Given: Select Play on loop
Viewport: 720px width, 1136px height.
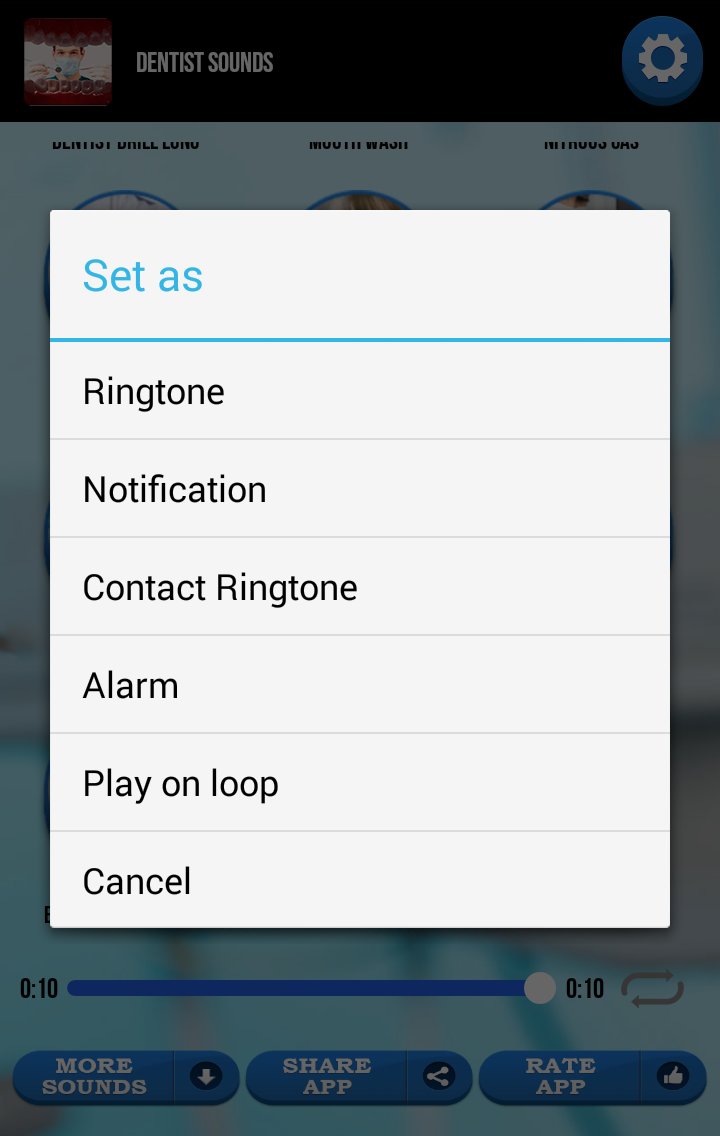Looking at the screenshot, I should pos(360,783).
